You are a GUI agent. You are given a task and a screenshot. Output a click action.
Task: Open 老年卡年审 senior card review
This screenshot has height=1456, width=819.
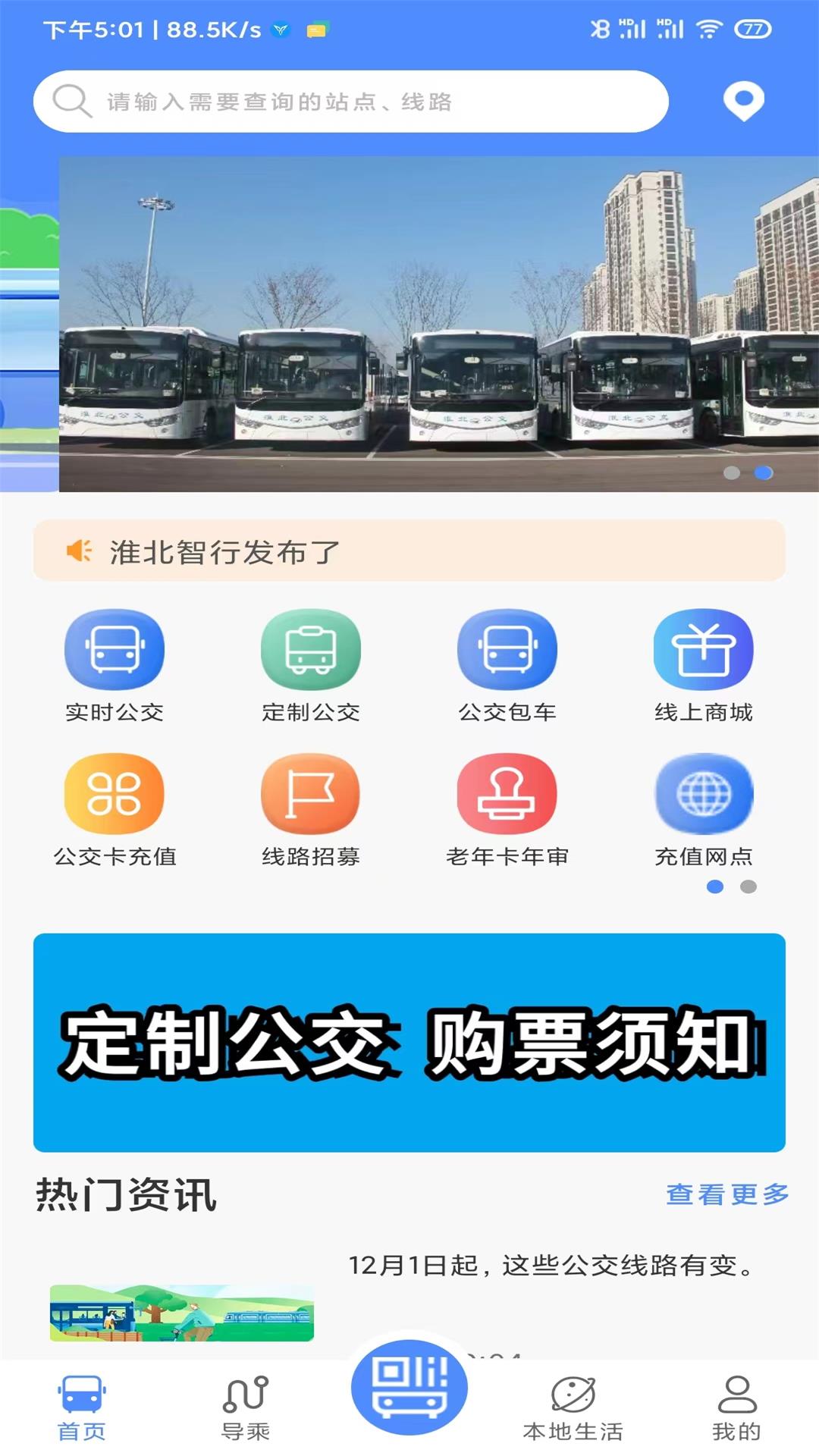click(x=507, y=809)
